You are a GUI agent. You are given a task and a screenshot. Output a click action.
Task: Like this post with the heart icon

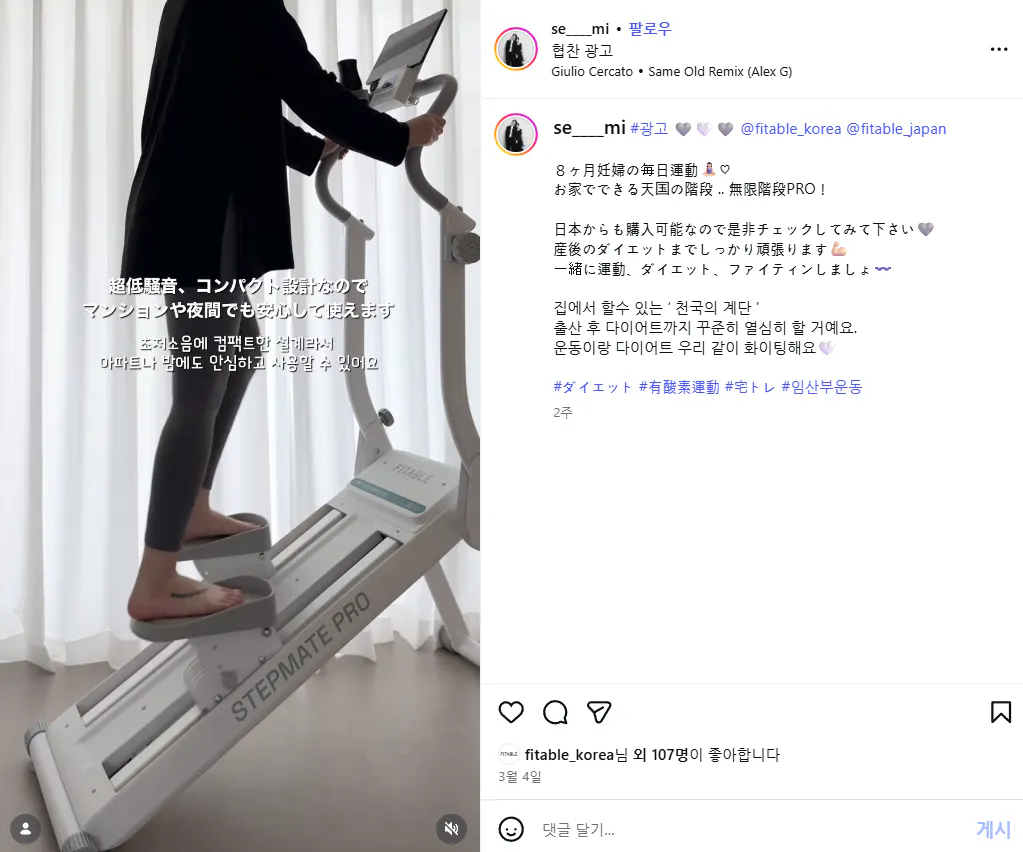[511, 712]
